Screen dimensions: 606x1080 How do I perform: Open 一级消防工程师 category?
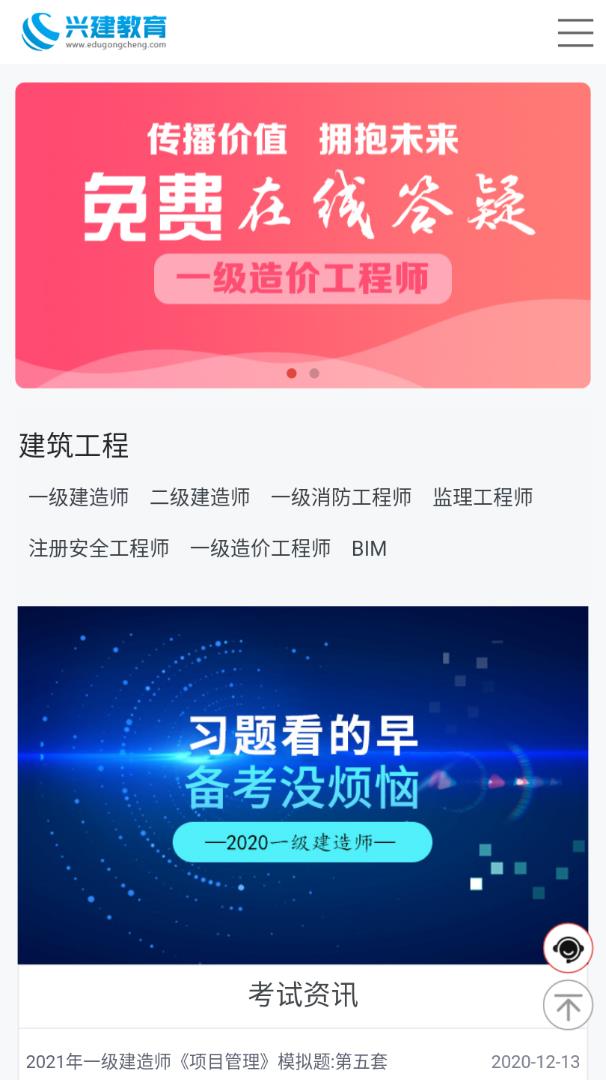click(341, 497)
